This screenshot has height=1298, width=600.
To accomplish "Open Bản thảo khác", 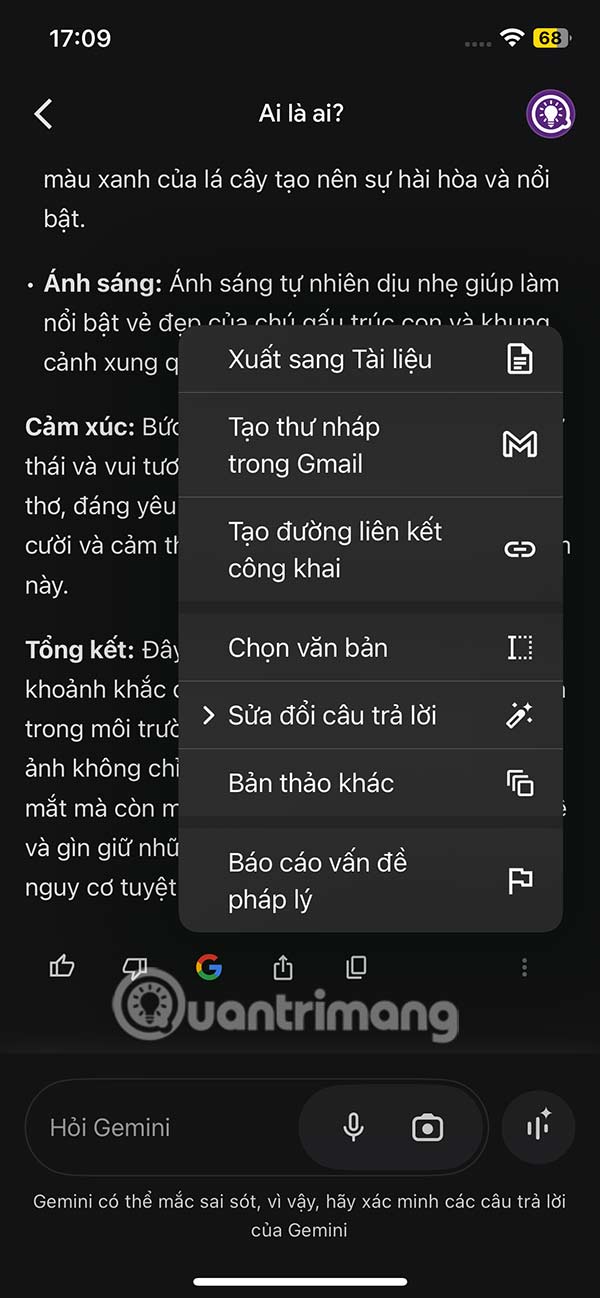I will tap(370, 783).
